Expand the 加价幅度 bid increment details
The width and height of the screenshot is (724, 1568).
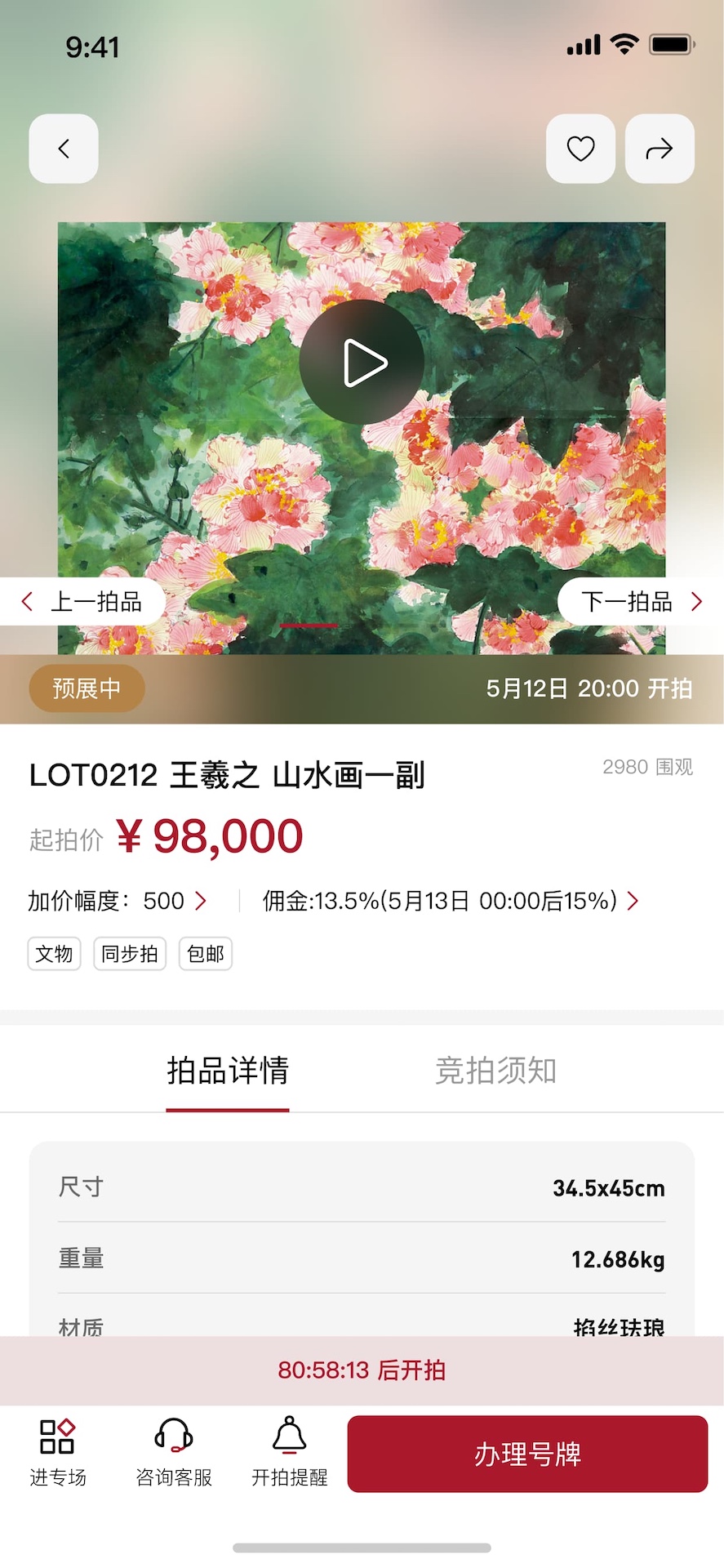click(200, 901)
